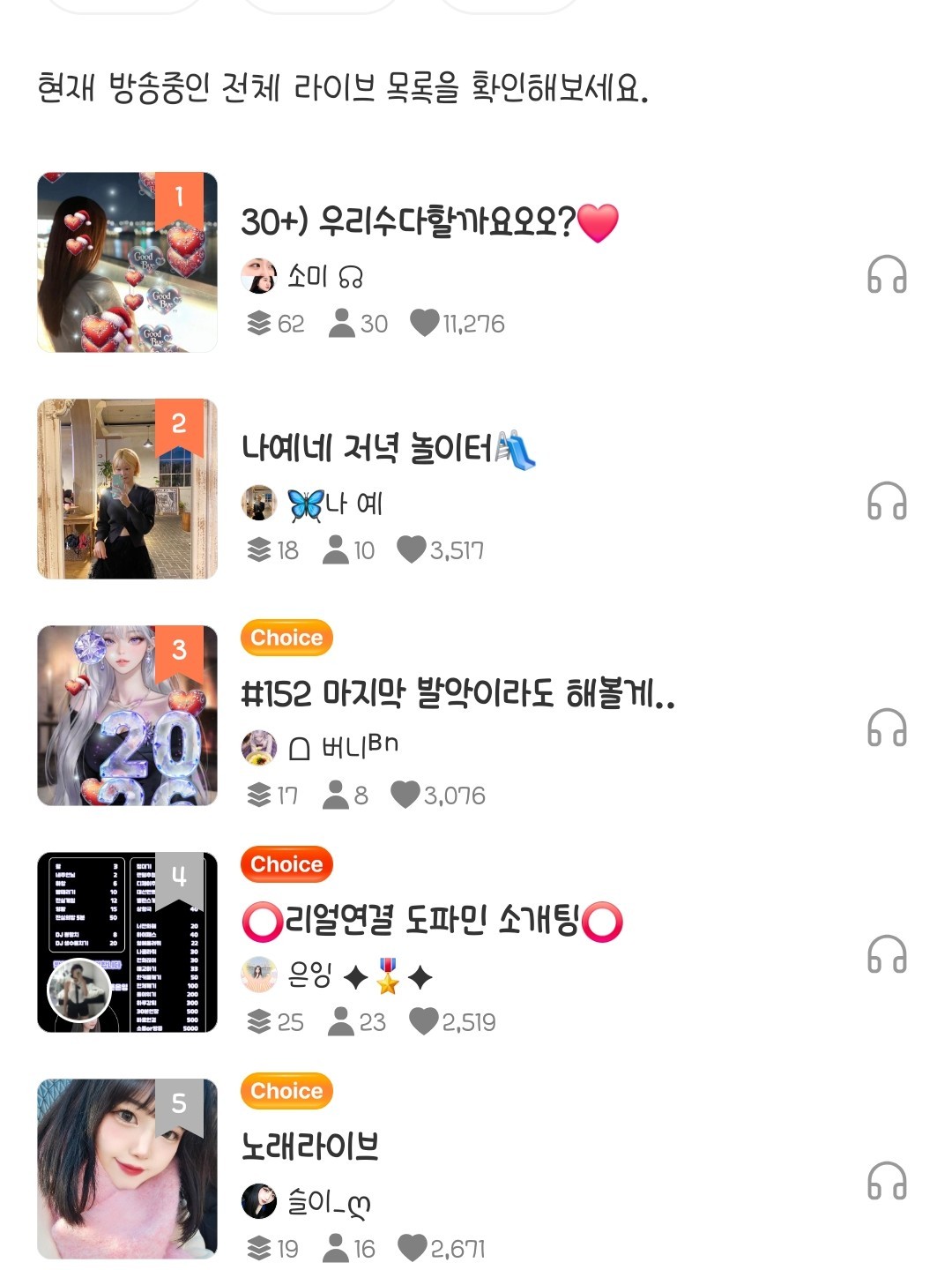The image size is (952, 1270).
Task: Tap the headphone icon for 슬이's live
Action: [886, 1181]
